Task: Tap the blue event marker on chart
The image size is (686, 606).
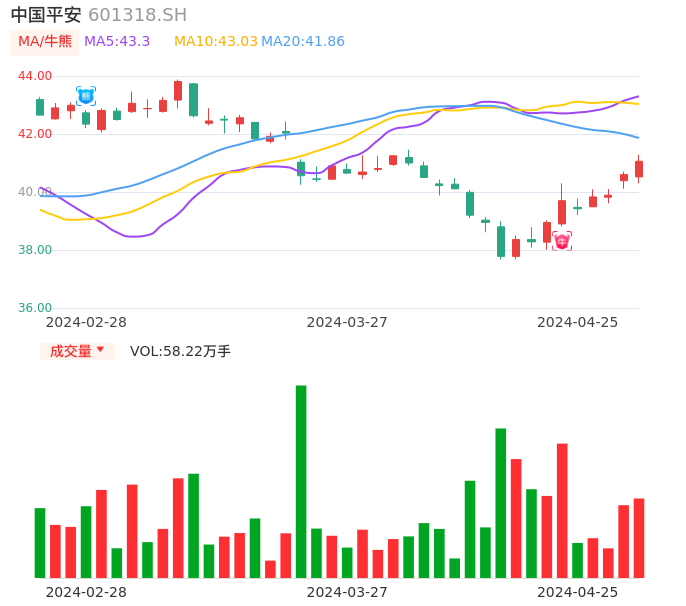Action: [86, 96]
